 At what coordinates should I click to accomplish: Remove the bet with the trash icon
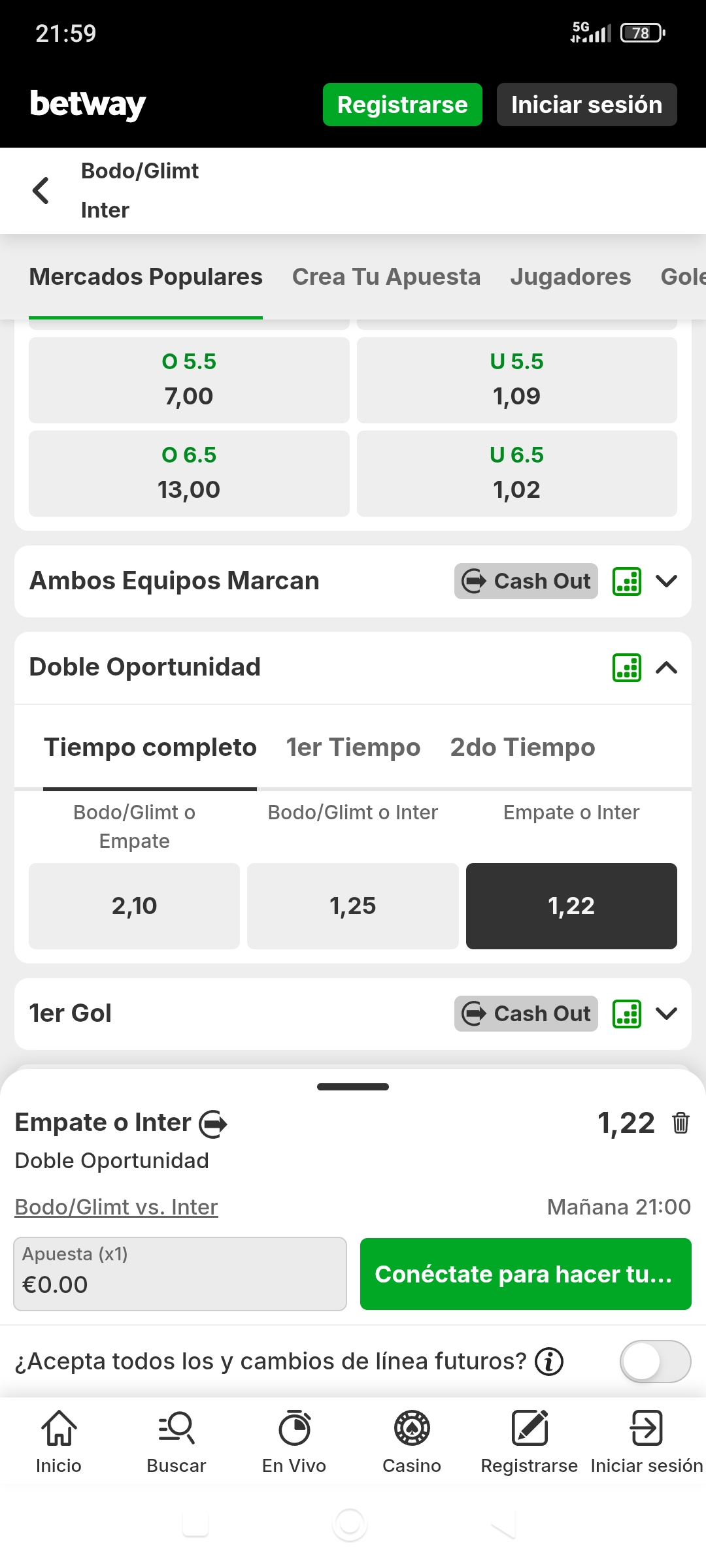click(x=681, y=1123)
